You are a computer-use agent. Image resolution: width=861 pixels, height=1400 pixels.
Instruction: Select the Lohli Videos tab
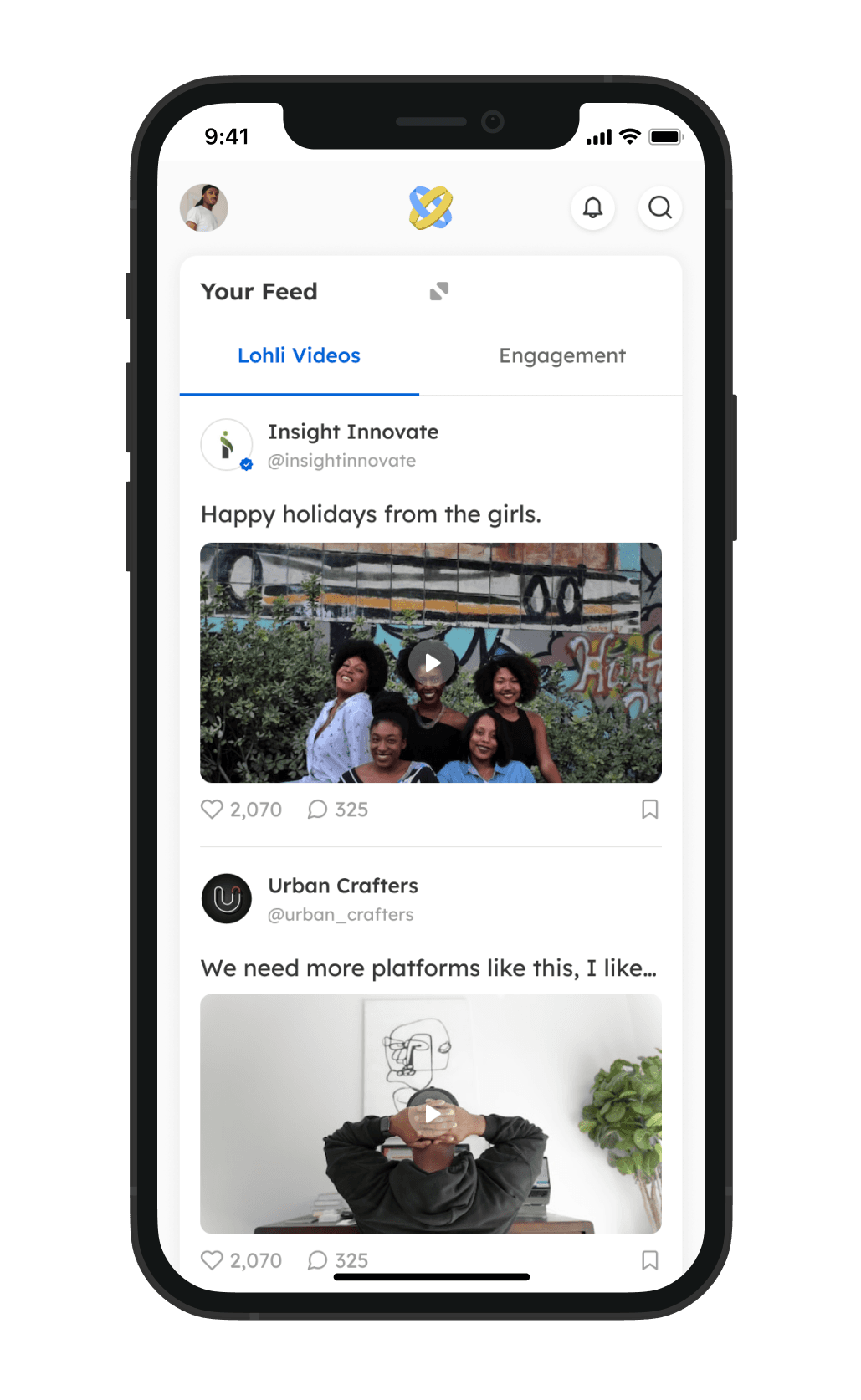[x=299, y=355]
